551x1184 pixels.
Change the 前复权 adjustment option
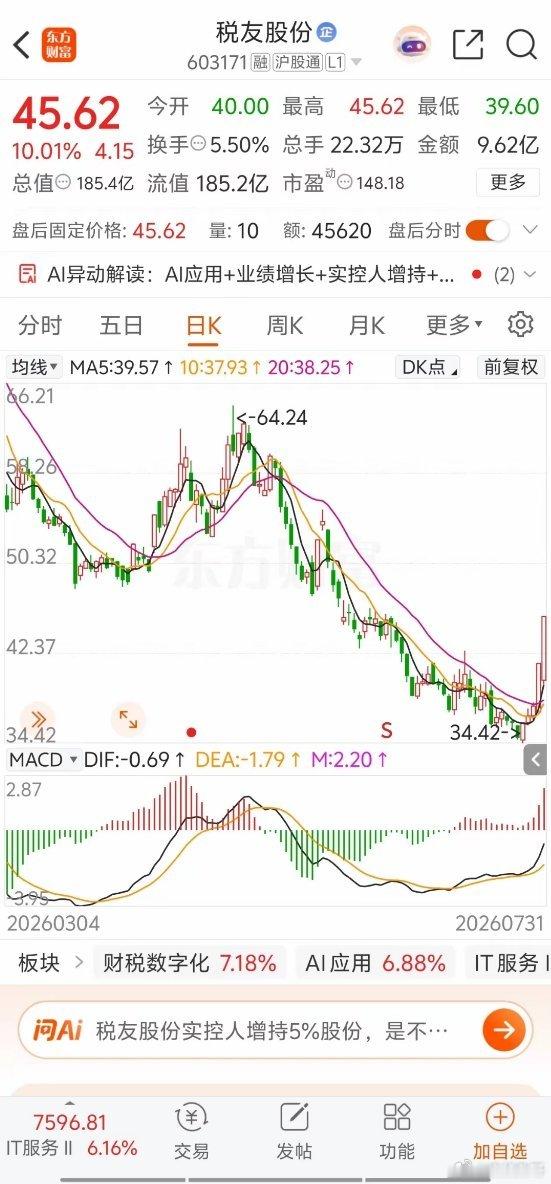click(511, 368)
